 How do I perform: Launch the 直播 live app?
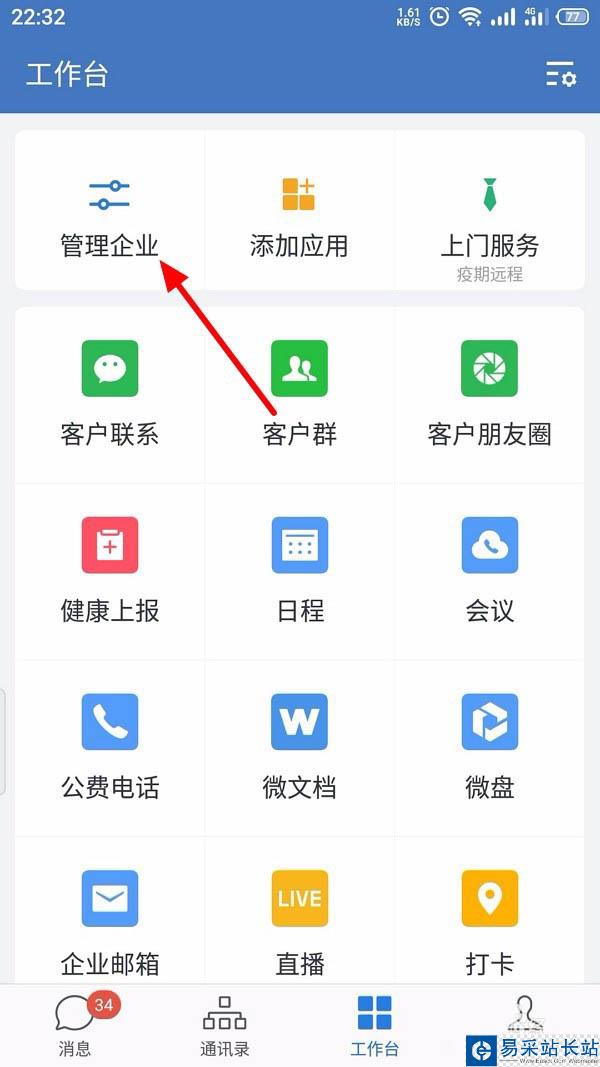point(299,921)
